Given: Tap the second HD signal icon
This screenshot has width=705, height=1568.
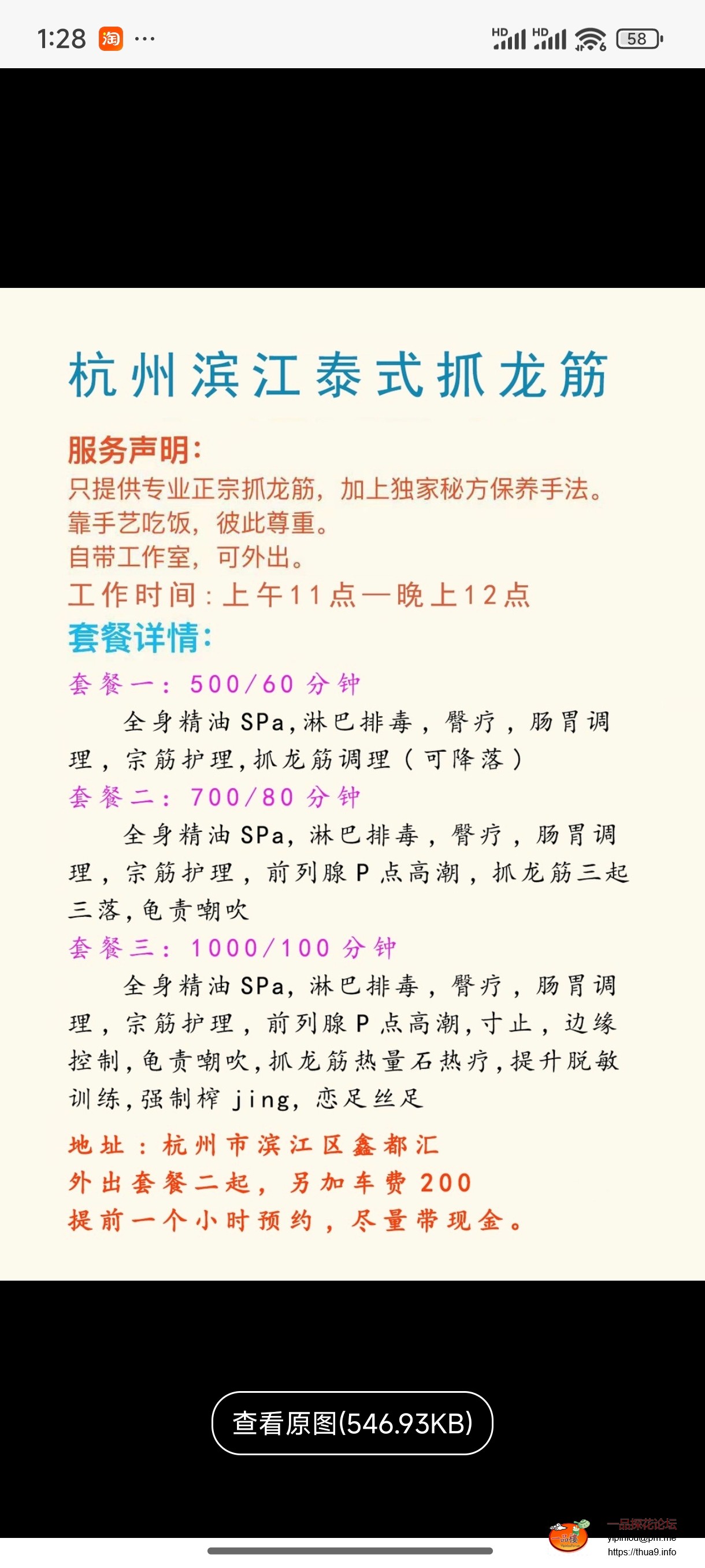Looking at the screenshot, I should [x=551, y=38].
